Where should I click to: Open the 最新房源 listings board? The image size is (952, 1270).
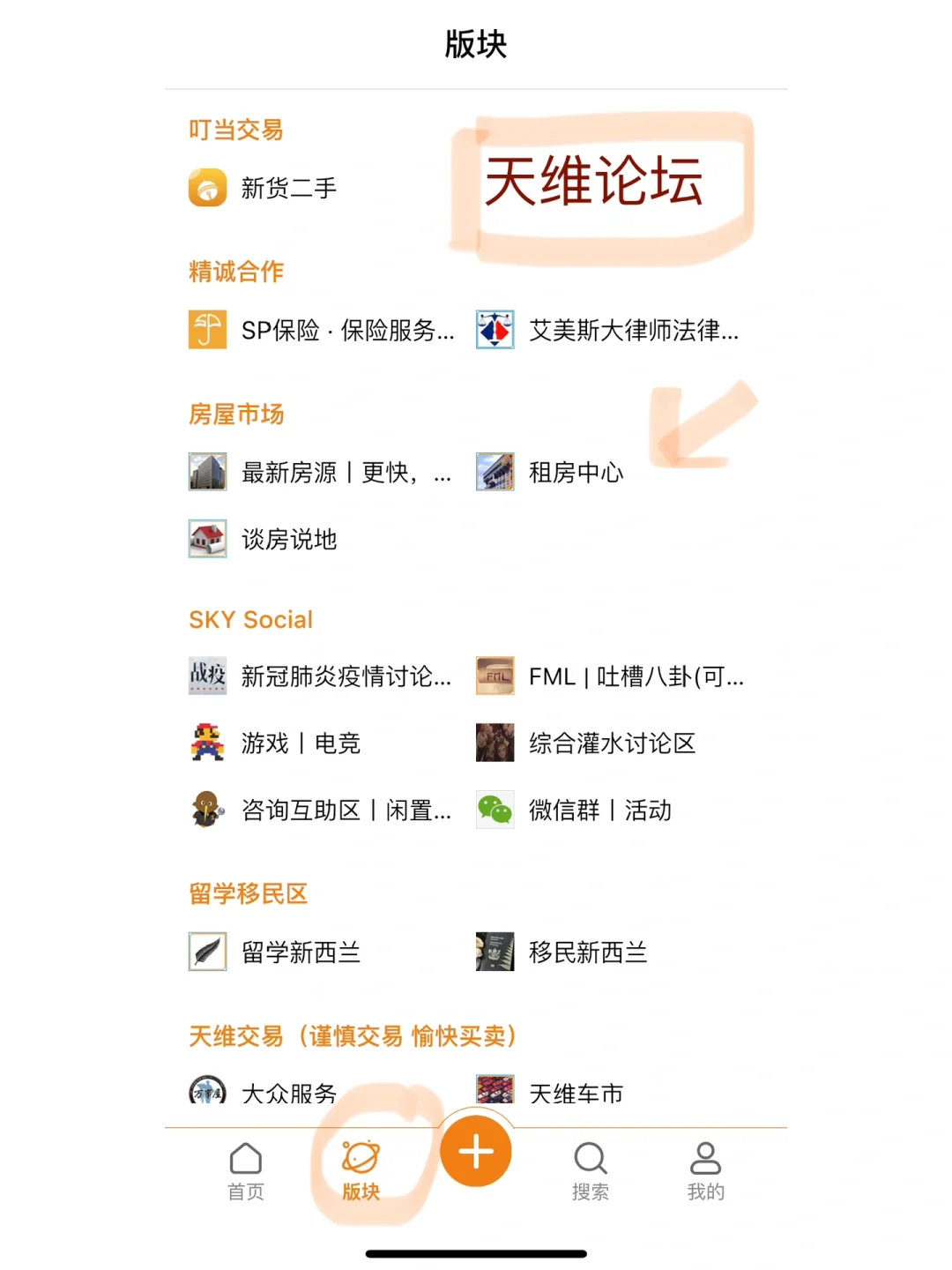point(322,473)
